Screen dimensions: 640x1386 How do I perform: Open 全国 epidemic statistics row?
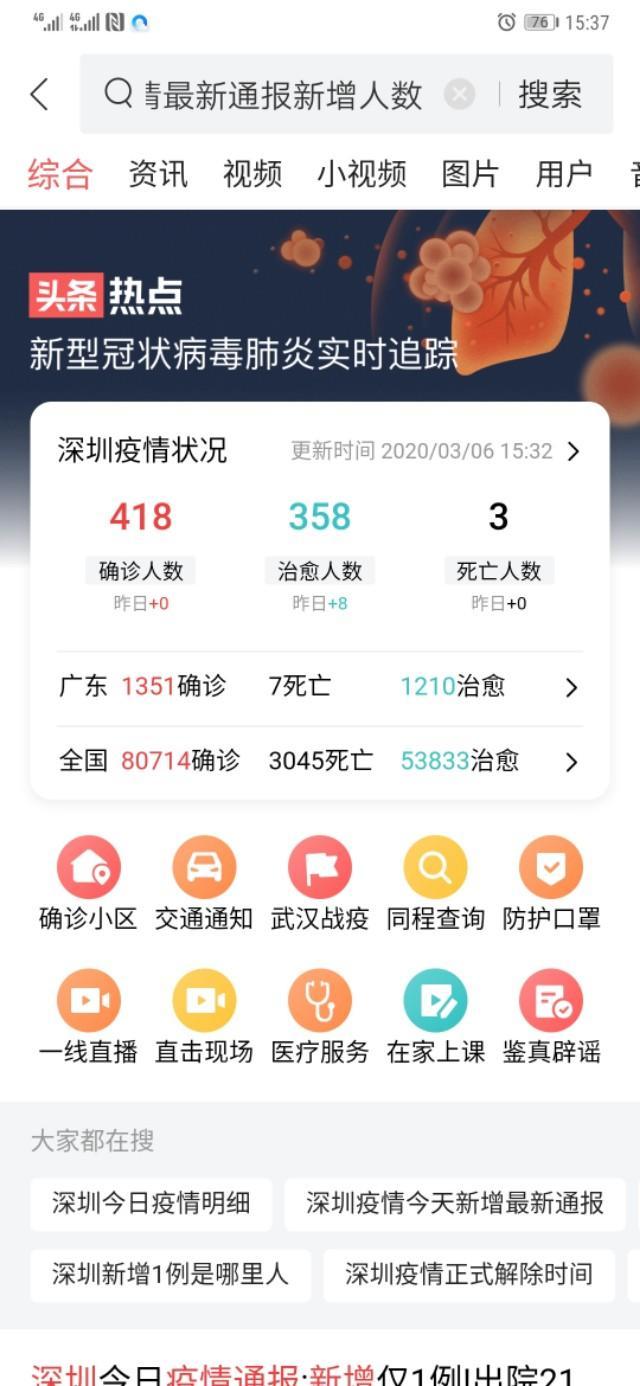[320, 762]
